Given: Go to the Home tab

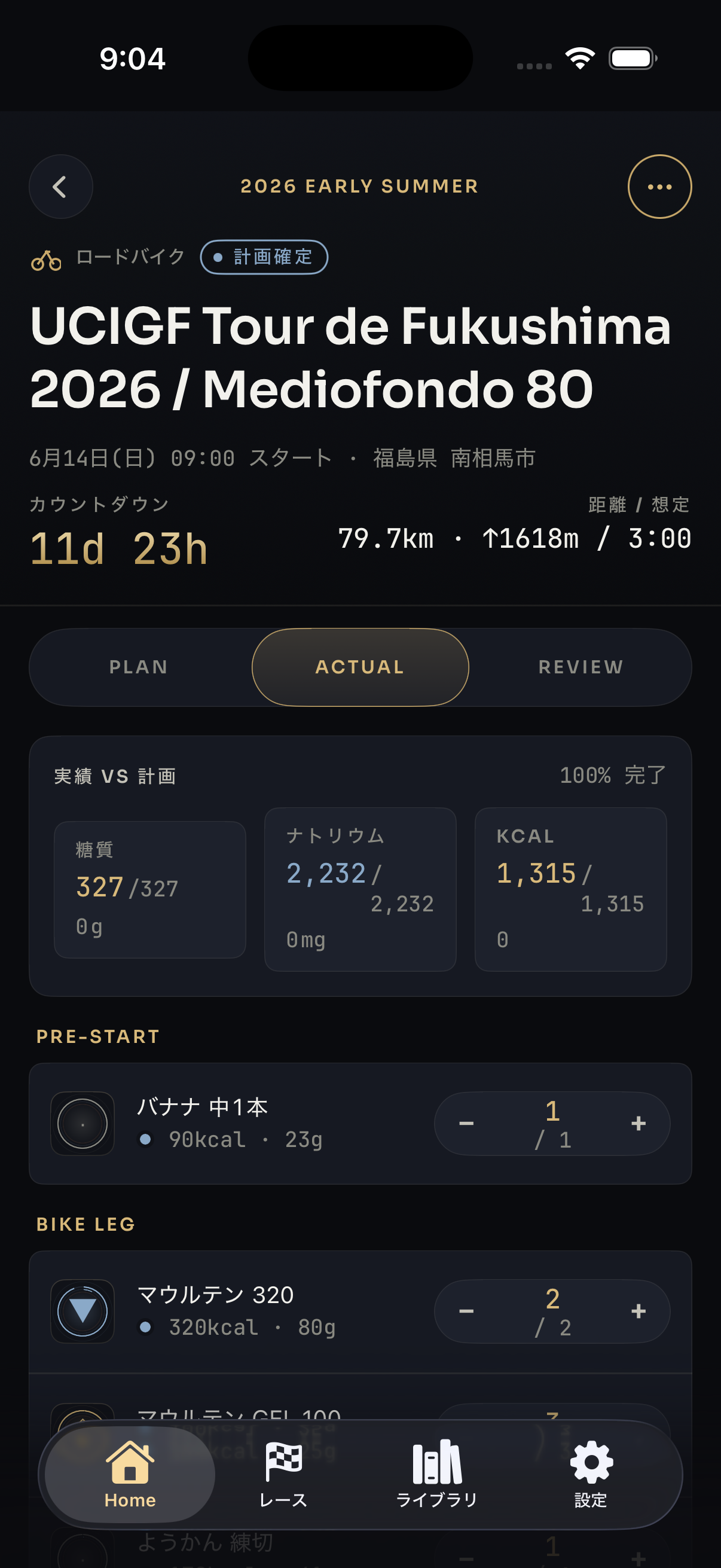Looking at the screenshot, I should tap(130, 1474).
